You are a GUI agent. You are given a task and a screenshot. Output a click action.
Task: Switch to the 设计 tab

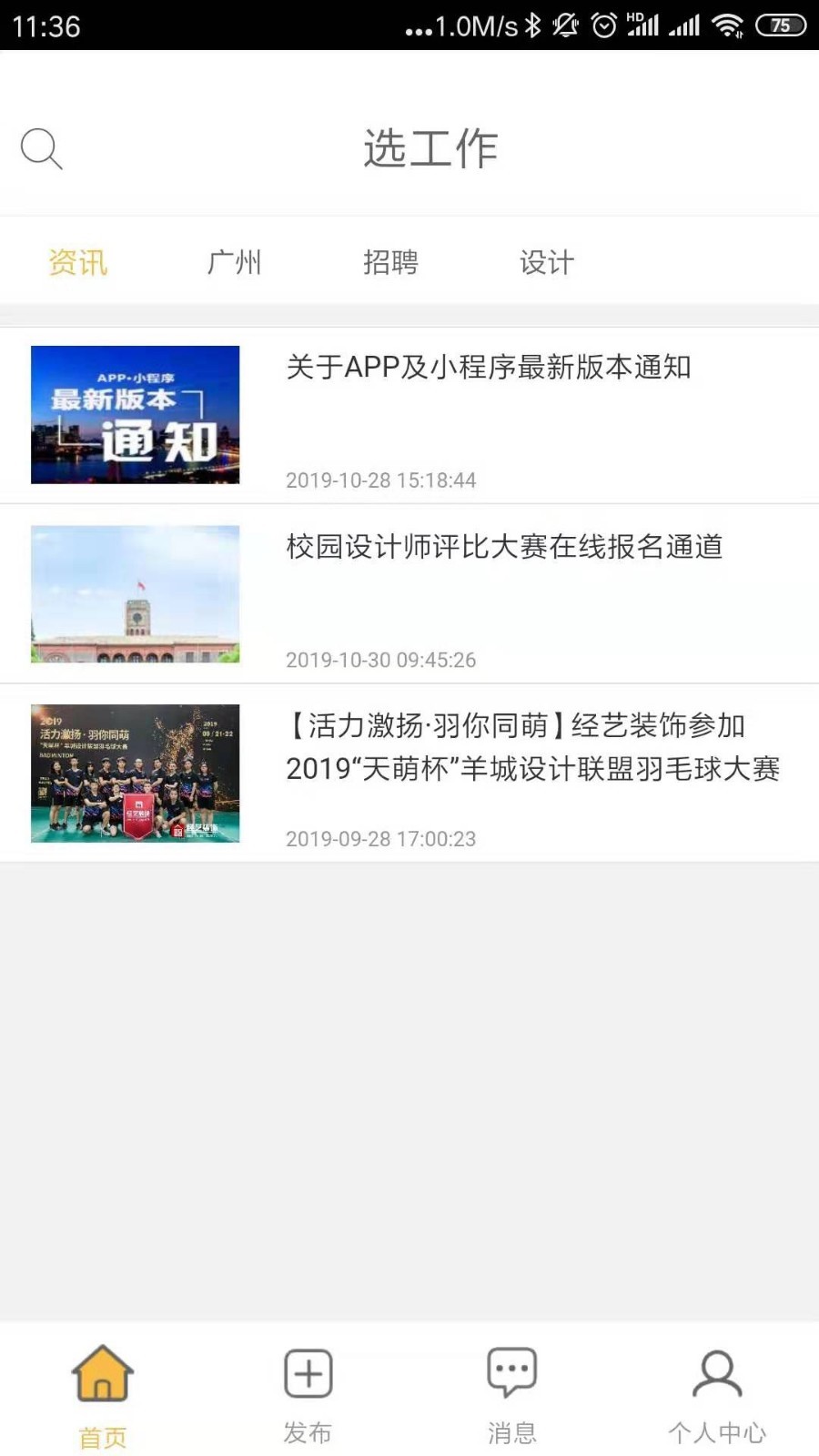pos(547,262)
